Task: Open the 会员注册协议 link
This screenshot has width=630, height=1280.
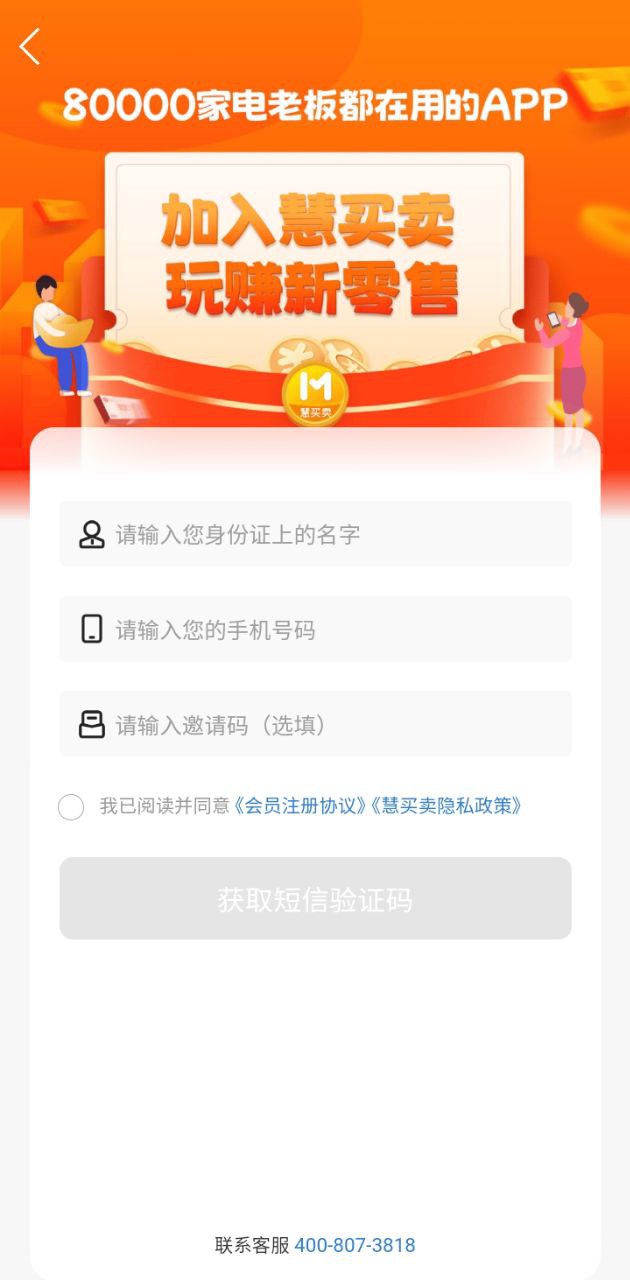Action: point(301,806)
